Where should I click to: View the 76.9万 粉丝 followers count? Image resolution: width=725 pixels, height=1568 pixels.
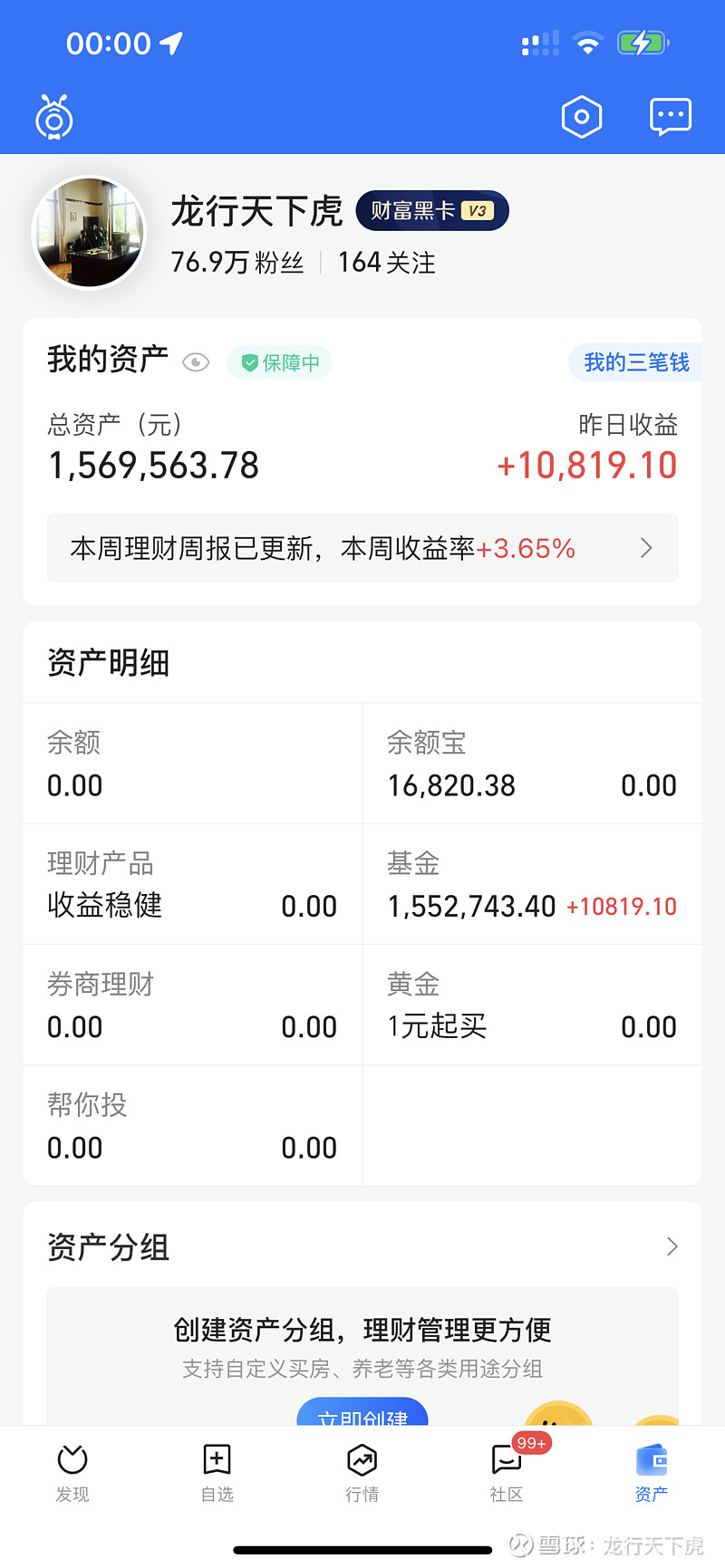pos(237,263)
